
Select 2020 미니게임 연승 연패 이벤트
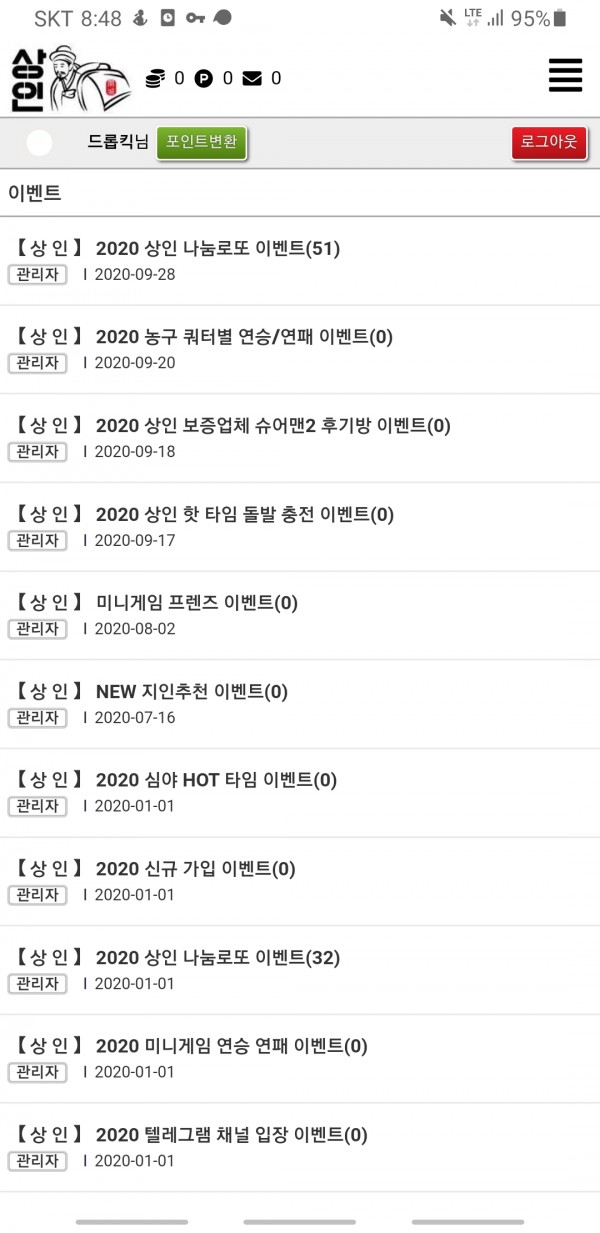coord(232,1046)
